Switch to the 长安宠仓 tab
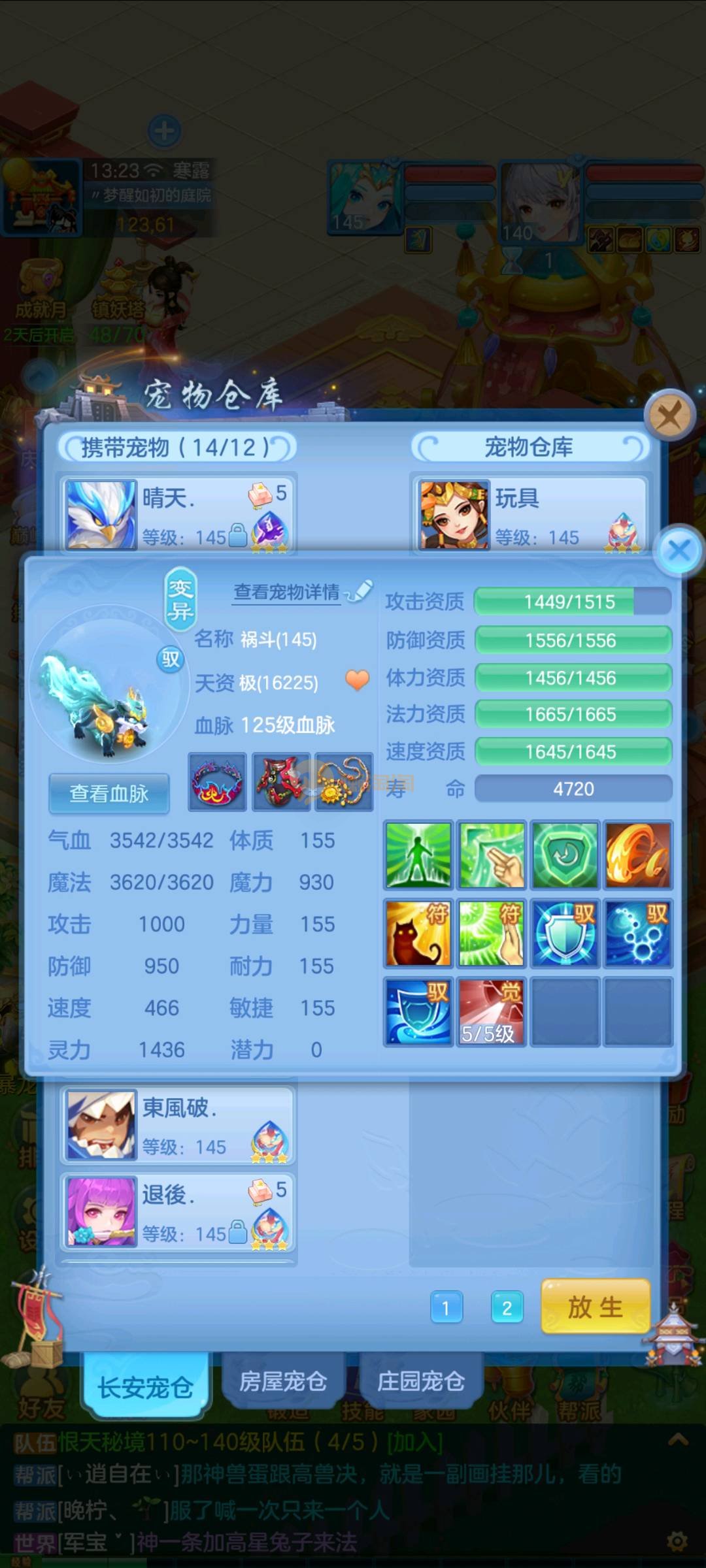This screenshot has height=1568, width=706. [145, 1386]
